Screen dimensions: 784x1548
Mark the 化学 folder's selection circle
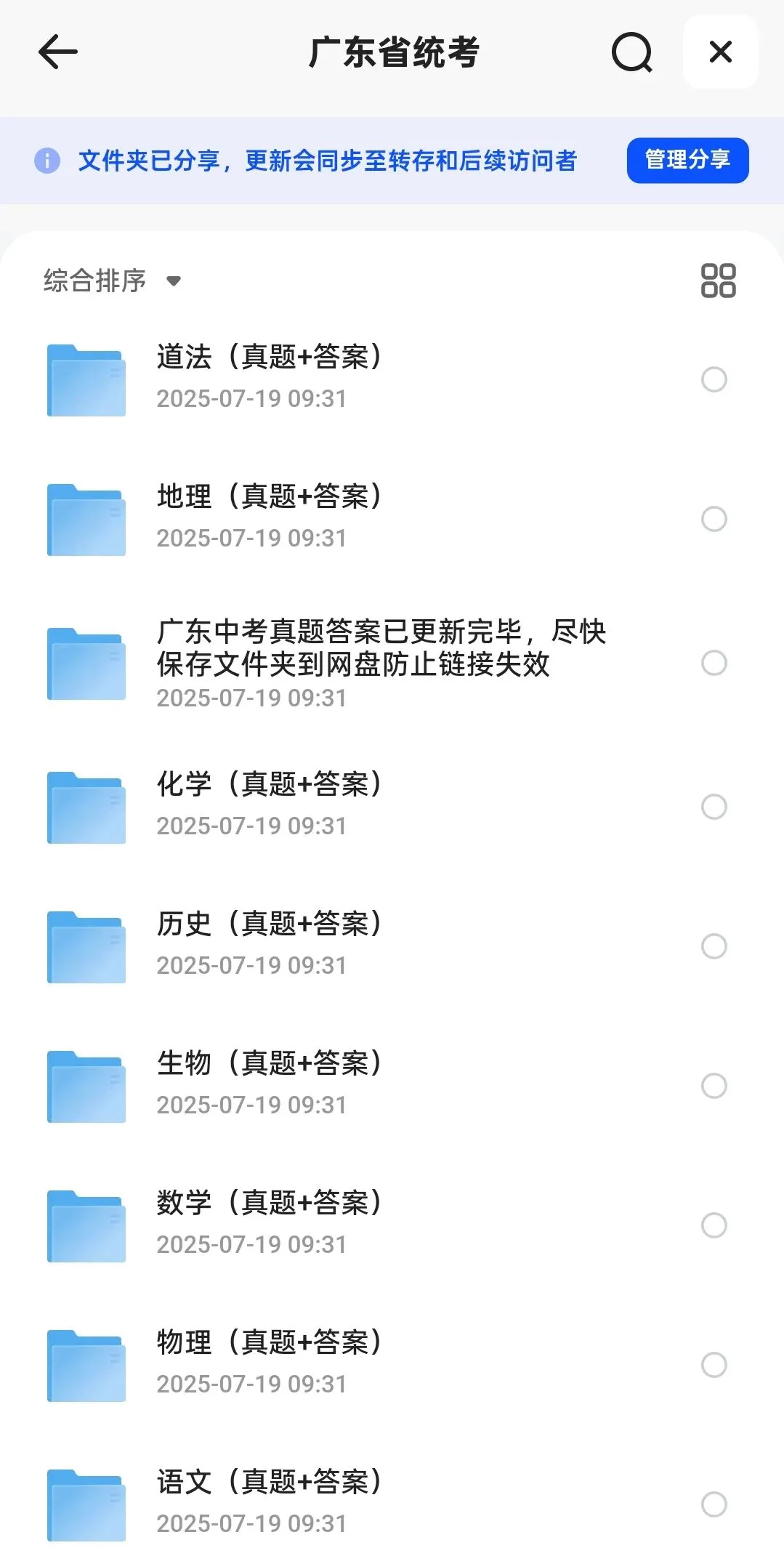pos(714,807)
